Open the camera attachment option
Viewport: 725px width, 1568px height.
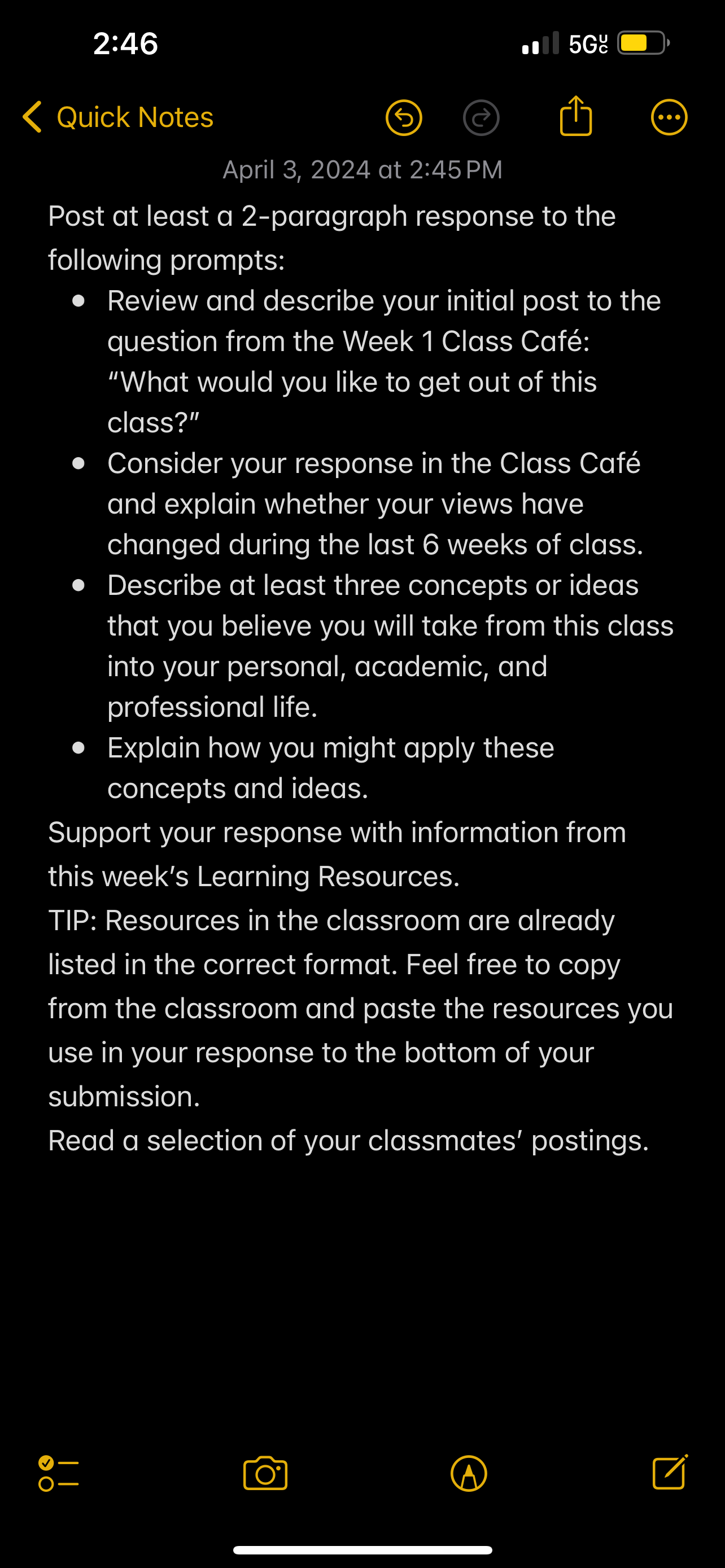[265, 1473]
